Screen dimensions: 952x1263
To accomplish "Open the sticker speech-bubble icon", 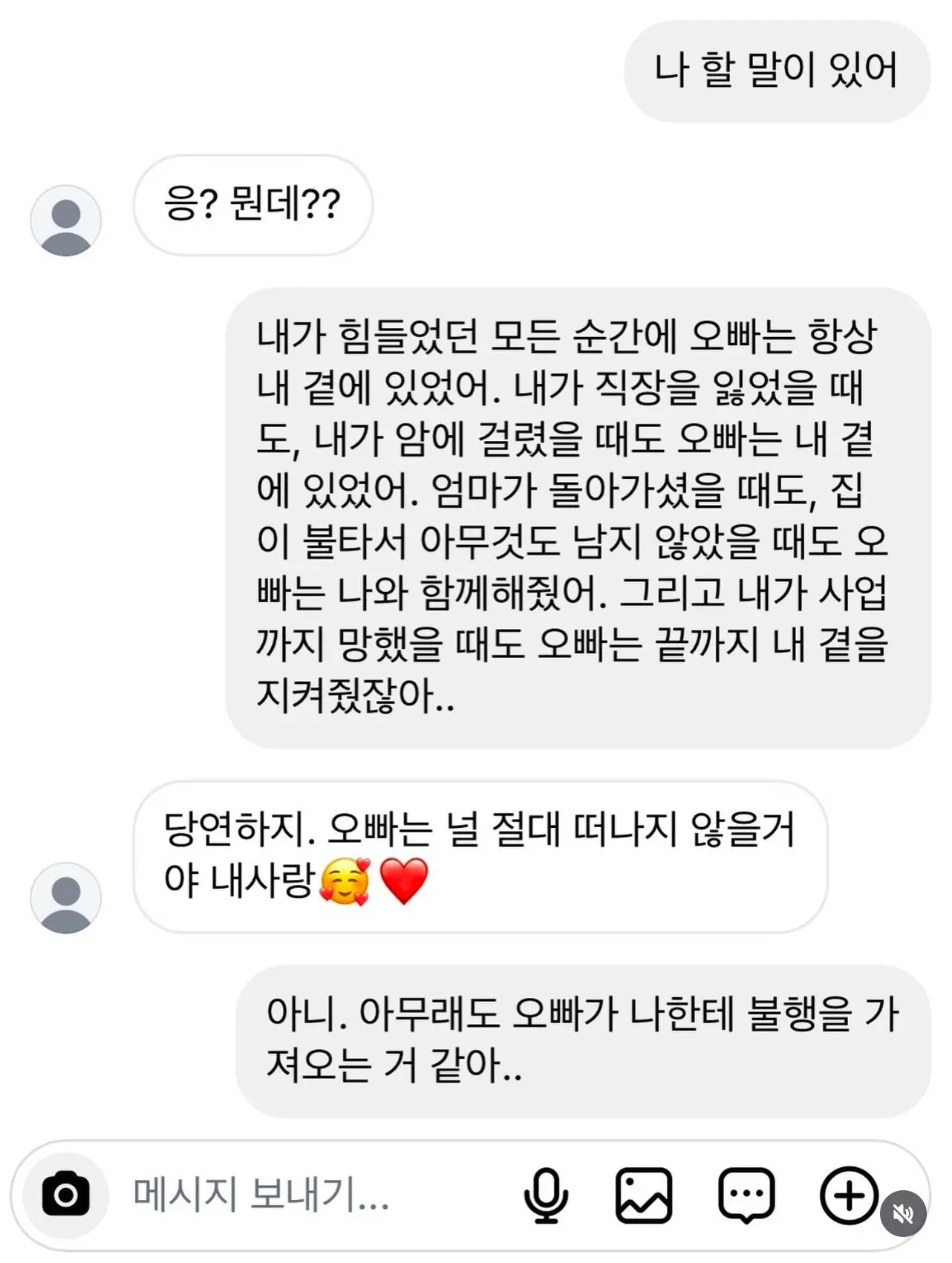I will point(746,1195).
